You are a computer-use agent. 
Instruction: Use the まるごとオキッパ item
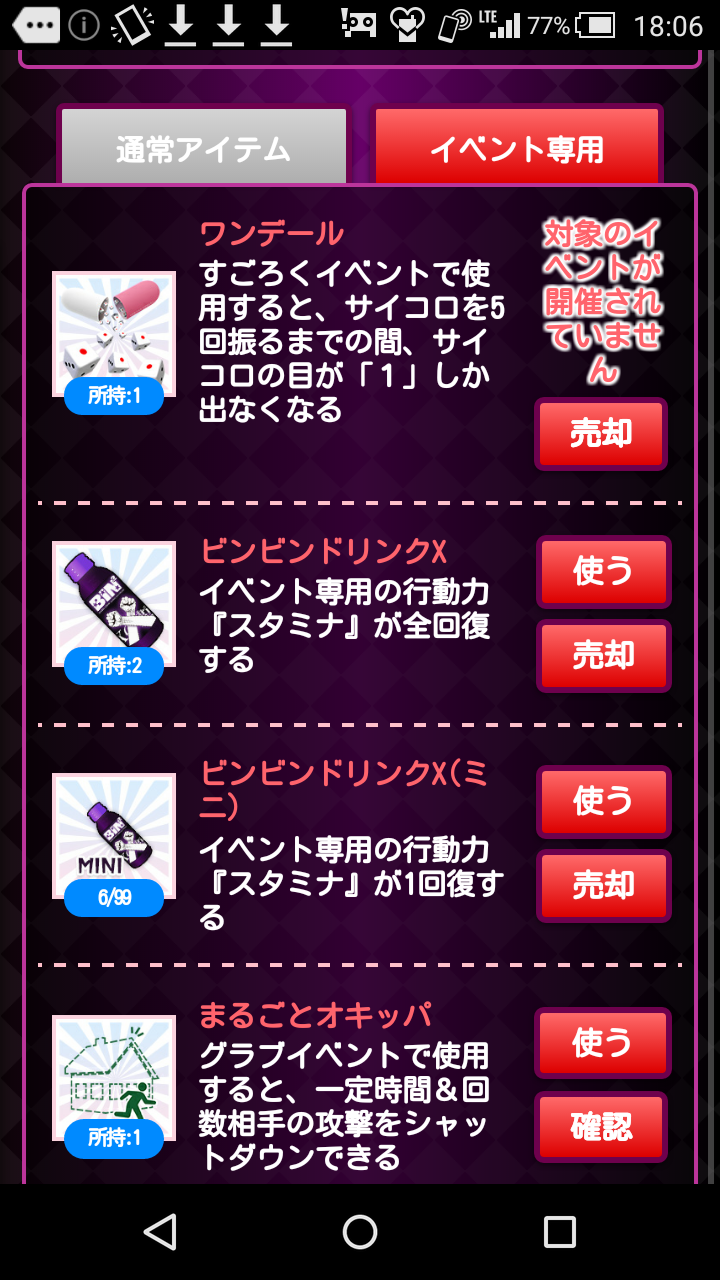601,1044
